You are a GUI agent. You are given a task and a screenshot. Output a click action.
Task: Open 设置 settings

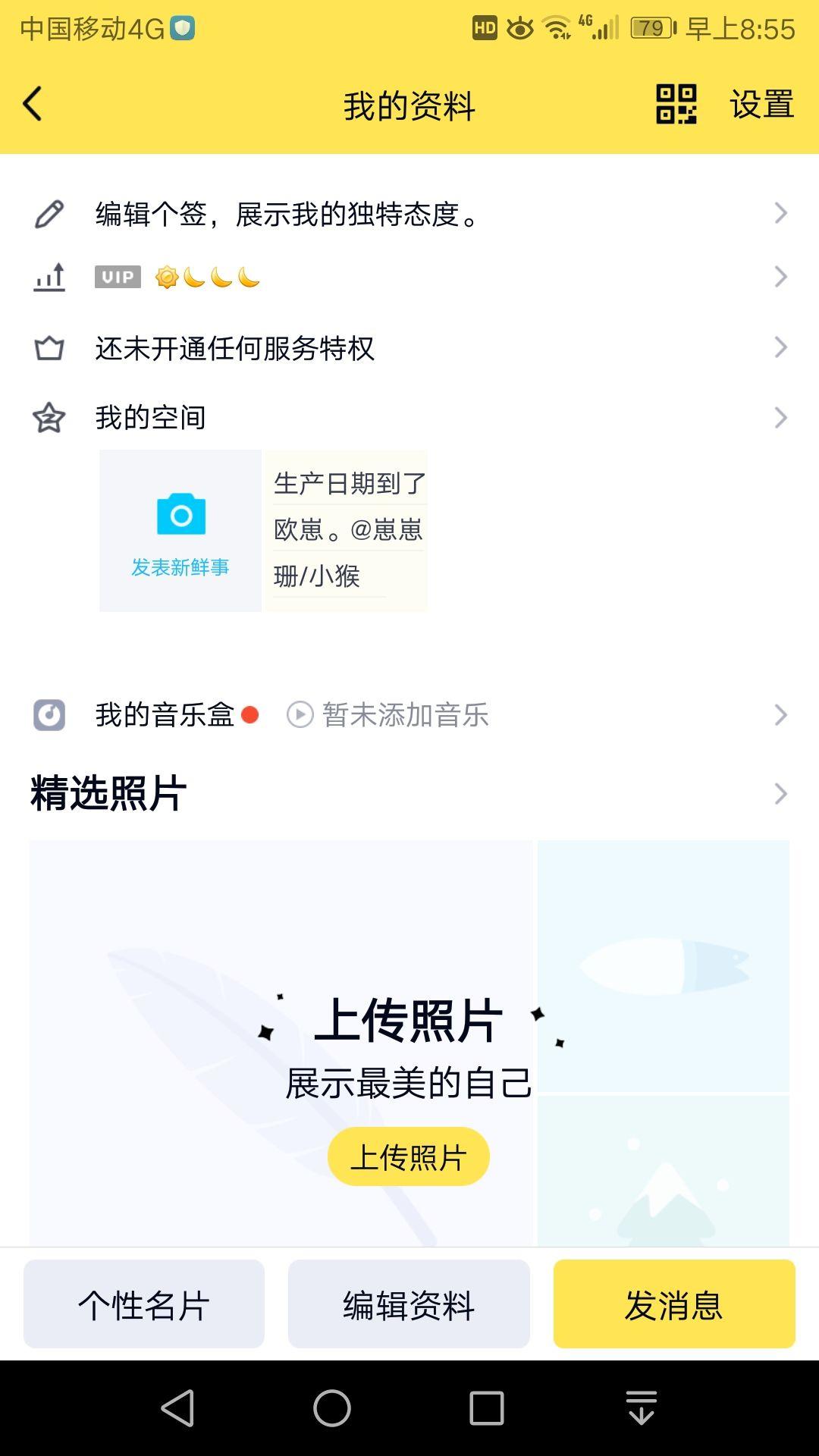point(761,105)
